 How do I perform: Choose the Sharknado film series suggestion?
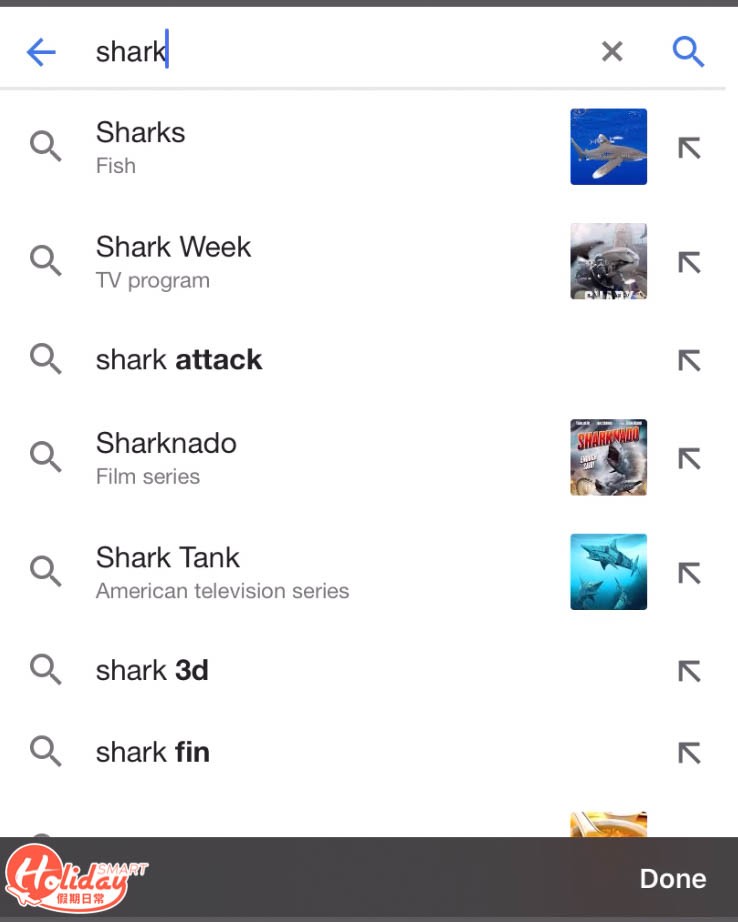(x=300, y=458)
